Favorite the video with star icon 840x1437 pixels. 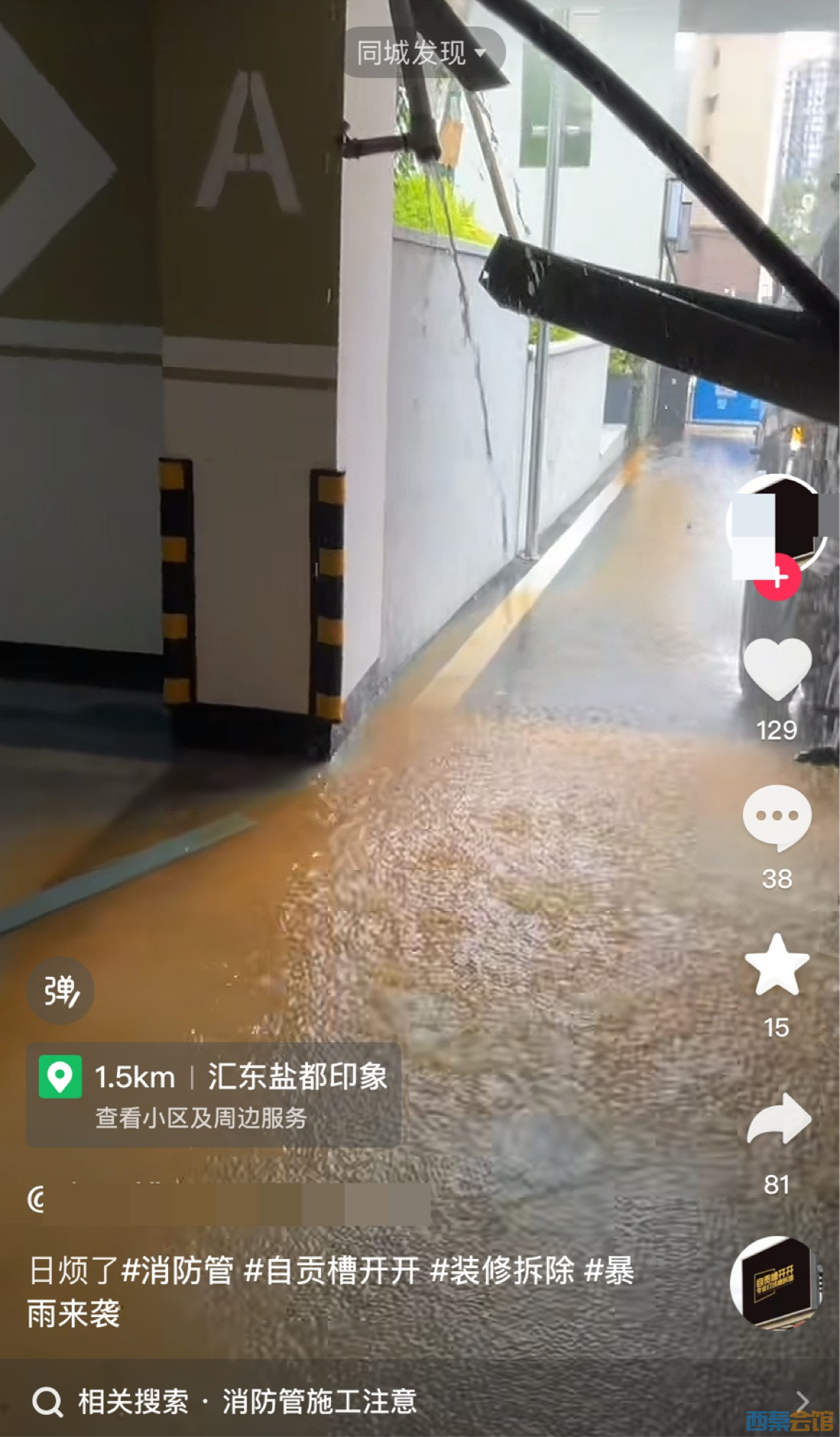(777, 967)
